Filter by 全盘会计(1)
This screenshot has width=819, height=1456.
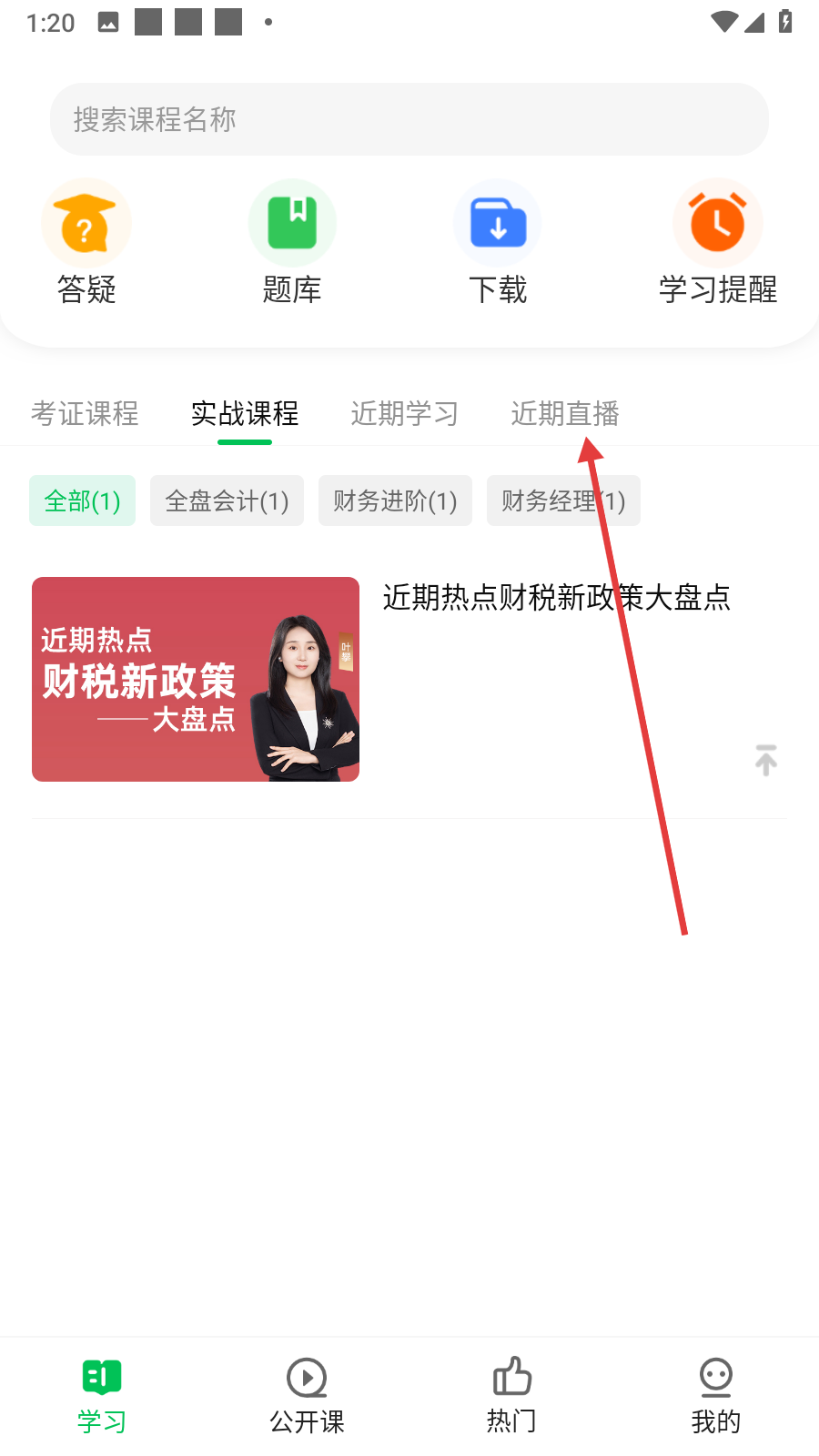pyautogui.click(x=227, y=500)
